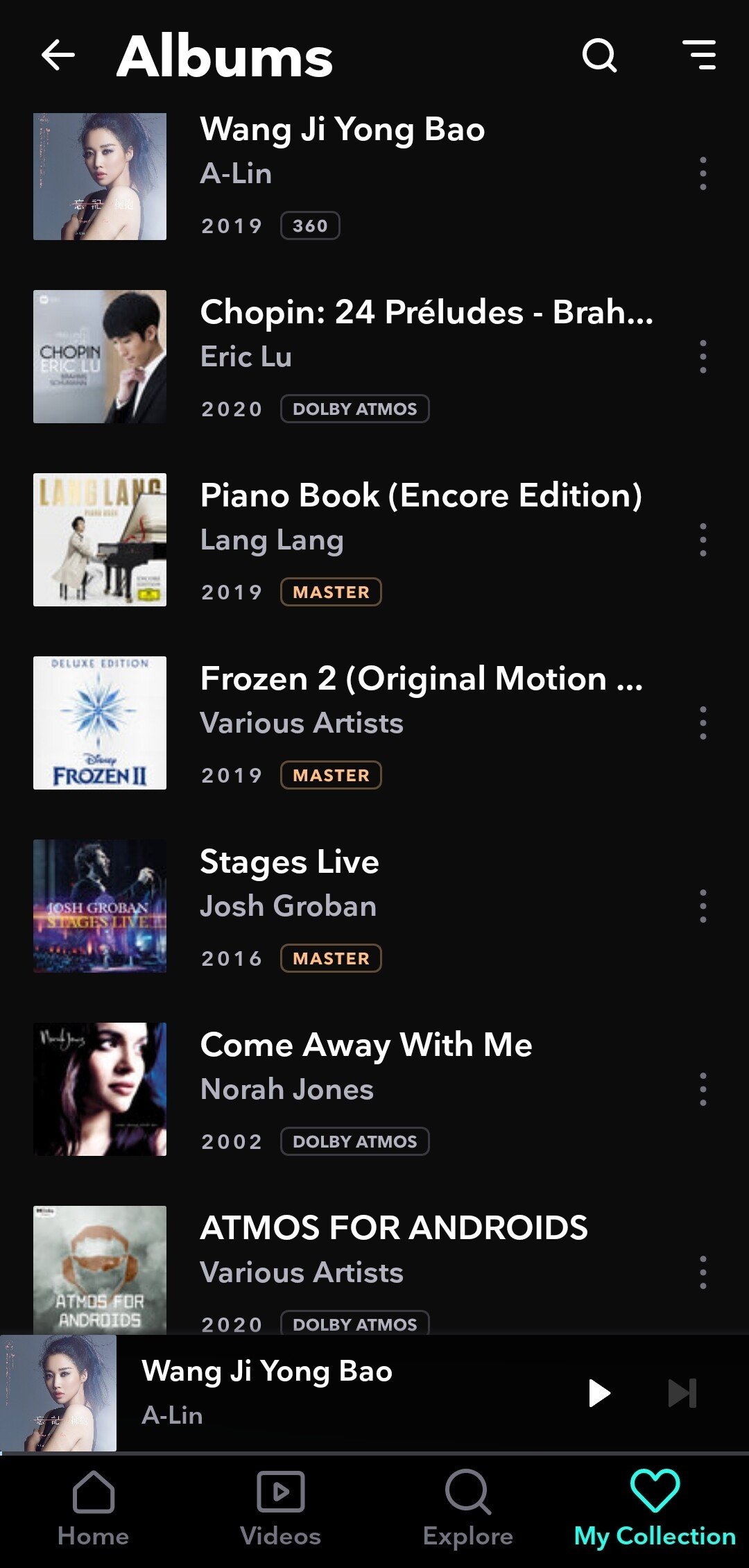Viewport: 749px width, 1568px height.
Task: Switch to the Home tab
Action: click(94, 1512)
